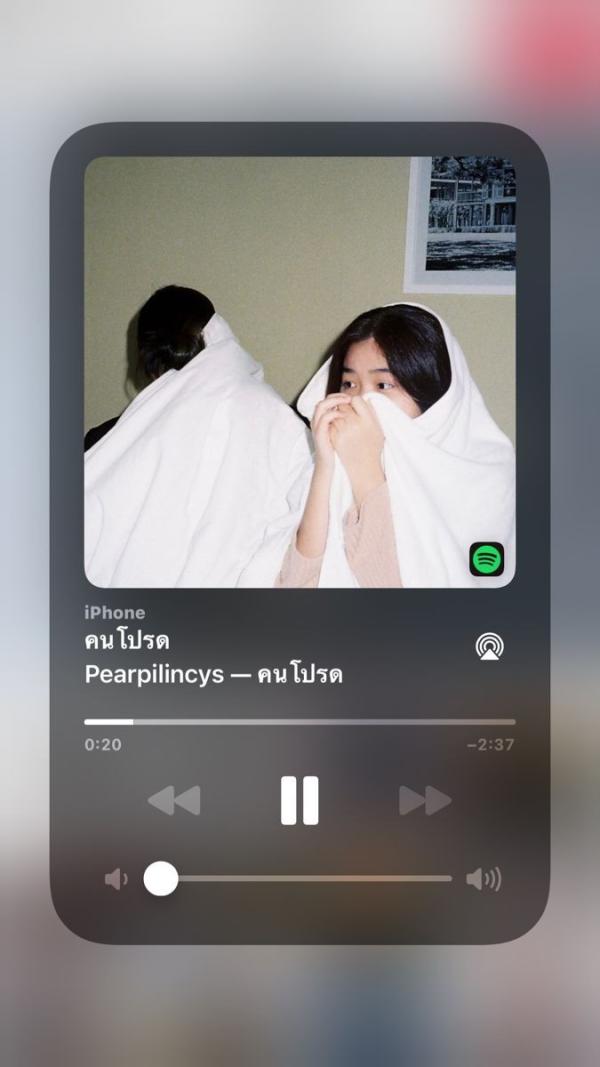The height and width of the screenshot is (1067, 600).
Task: Pause the playing song
Action: point(299,800)
